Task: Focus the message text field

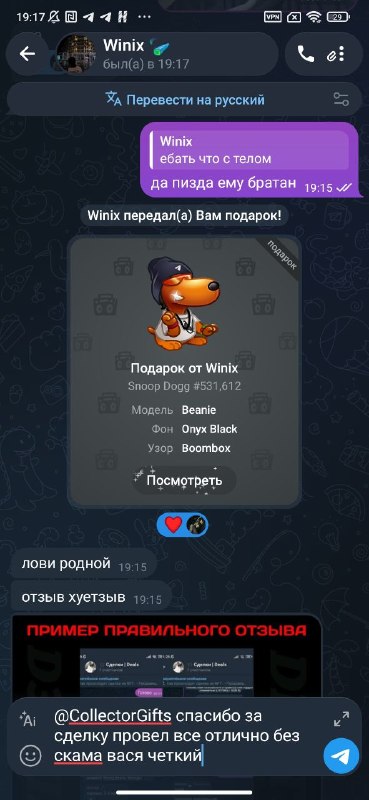Action: tap(184, 736)
